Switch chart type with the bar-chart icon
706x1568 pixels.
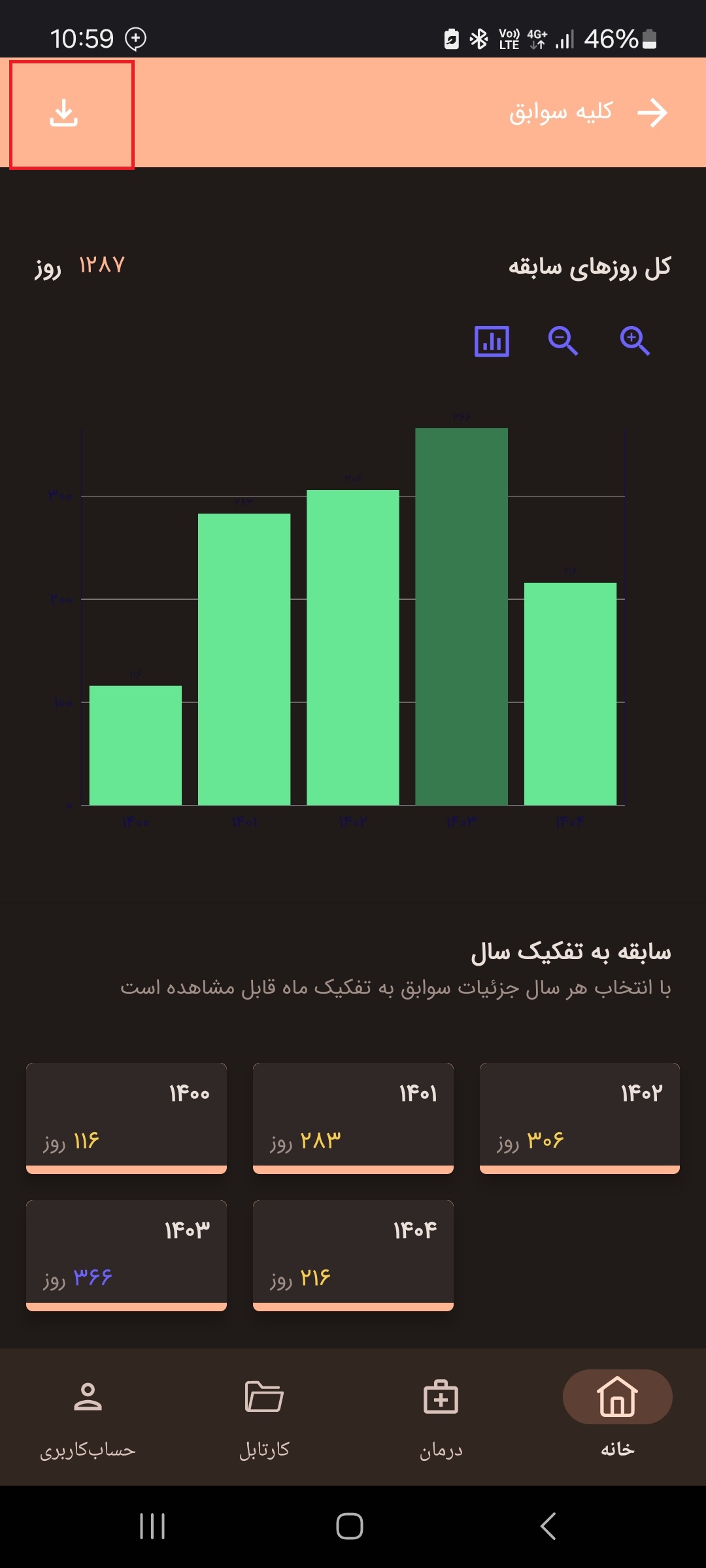(492, 340)
